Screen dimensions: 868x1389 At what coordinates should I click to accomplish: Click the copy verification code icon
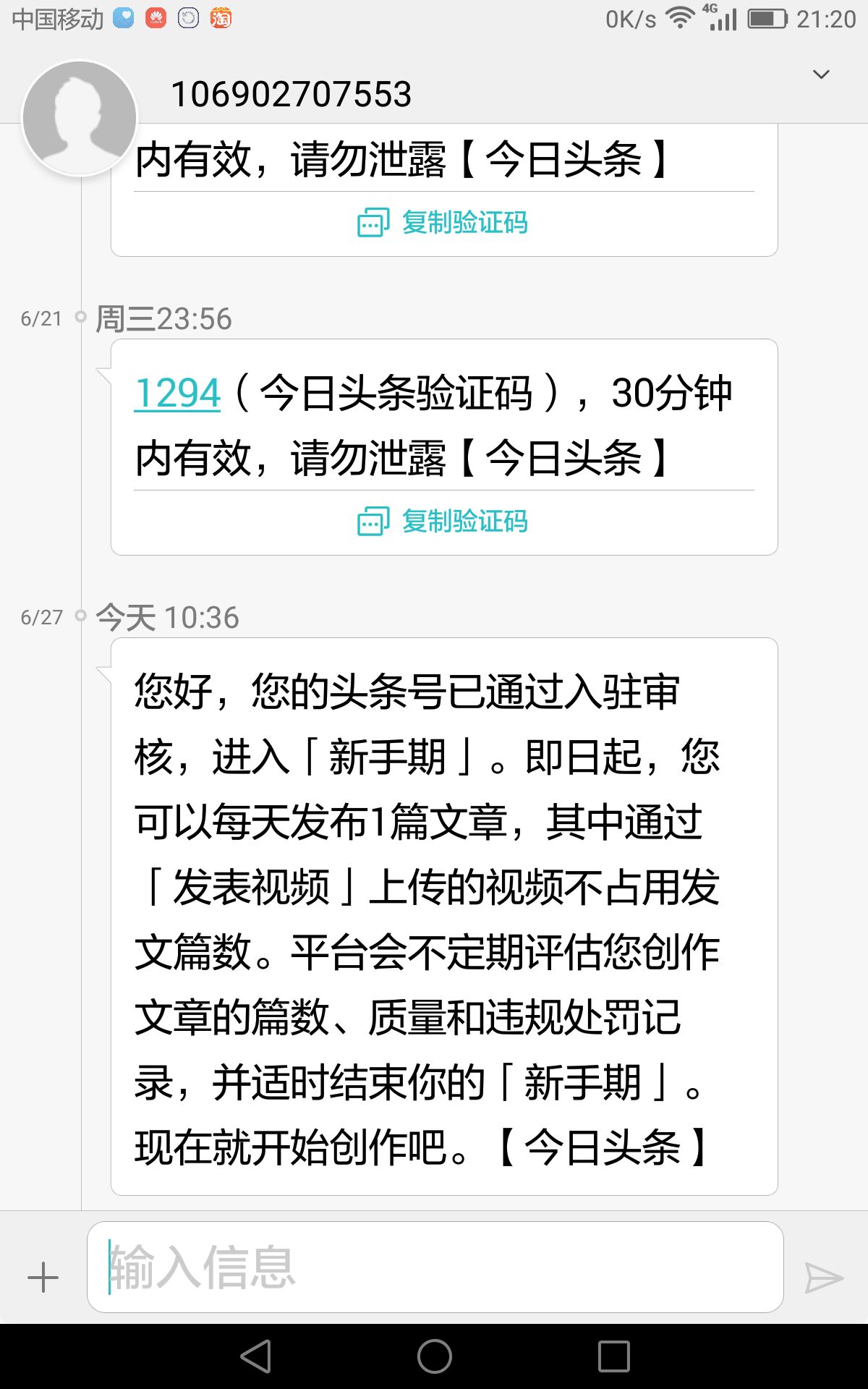point(372,522)
